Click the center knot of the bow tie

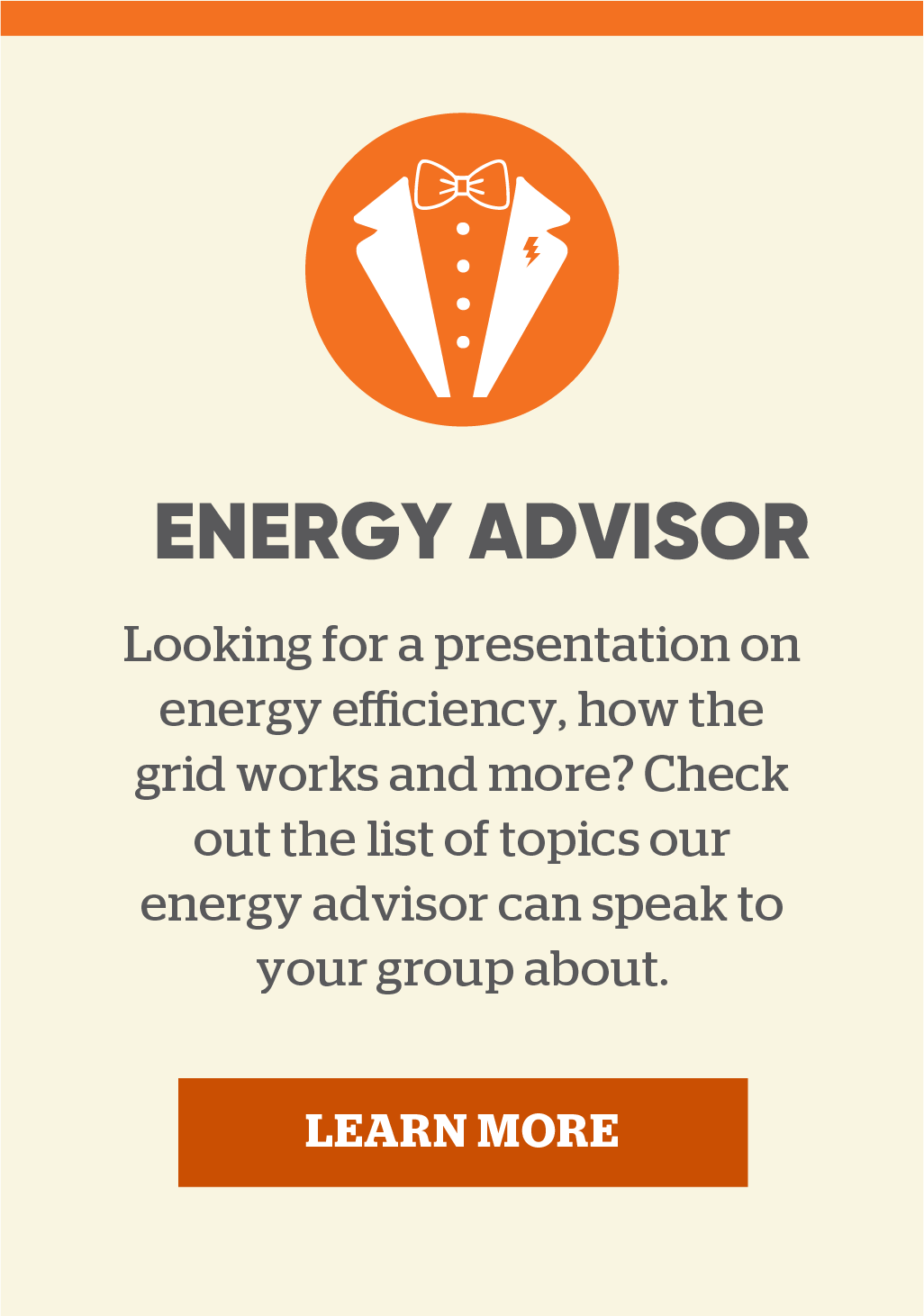click(x=462, y=185)
